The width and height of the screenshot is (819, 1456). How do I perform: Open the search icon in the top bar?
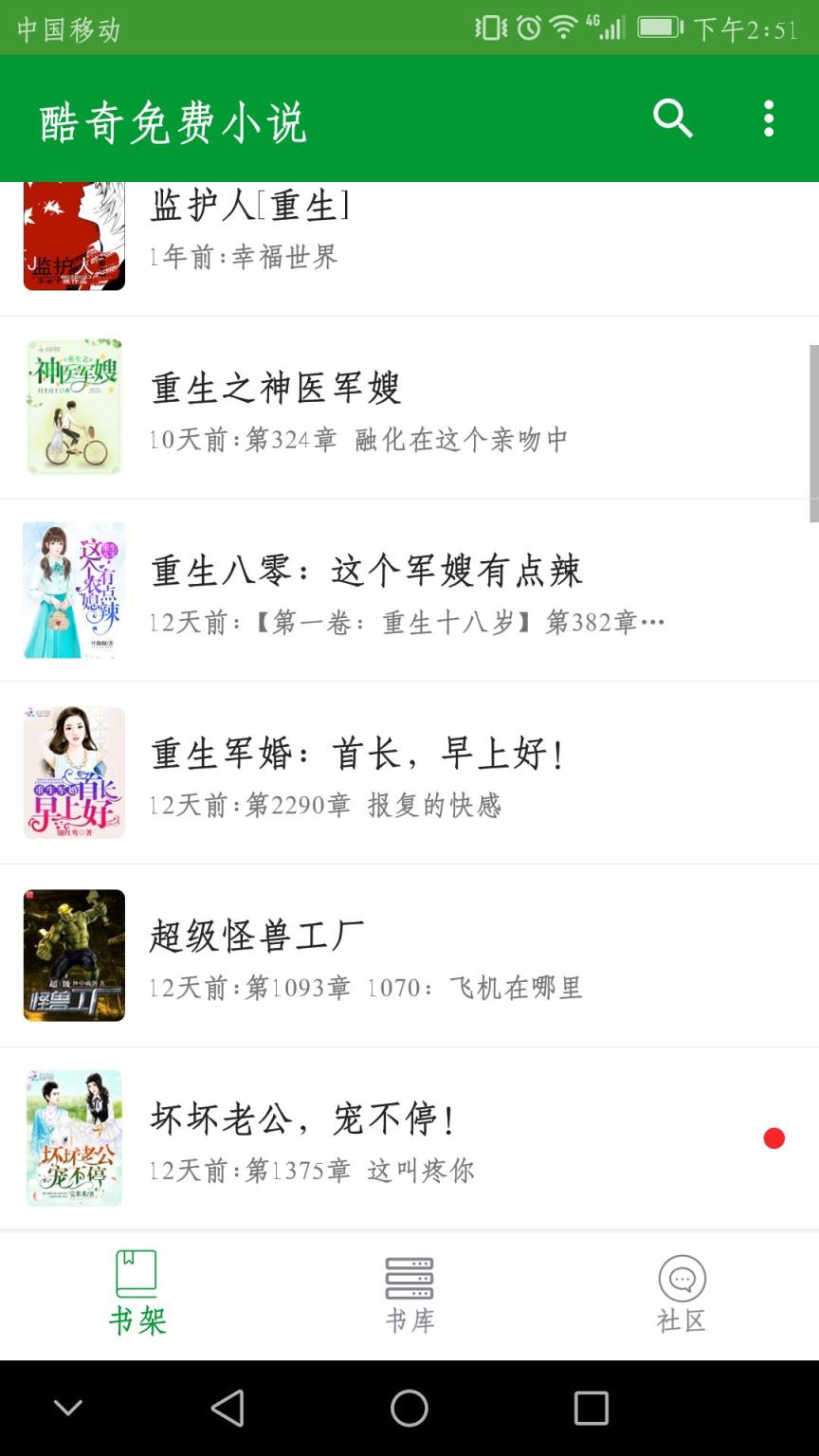point(673,118)
